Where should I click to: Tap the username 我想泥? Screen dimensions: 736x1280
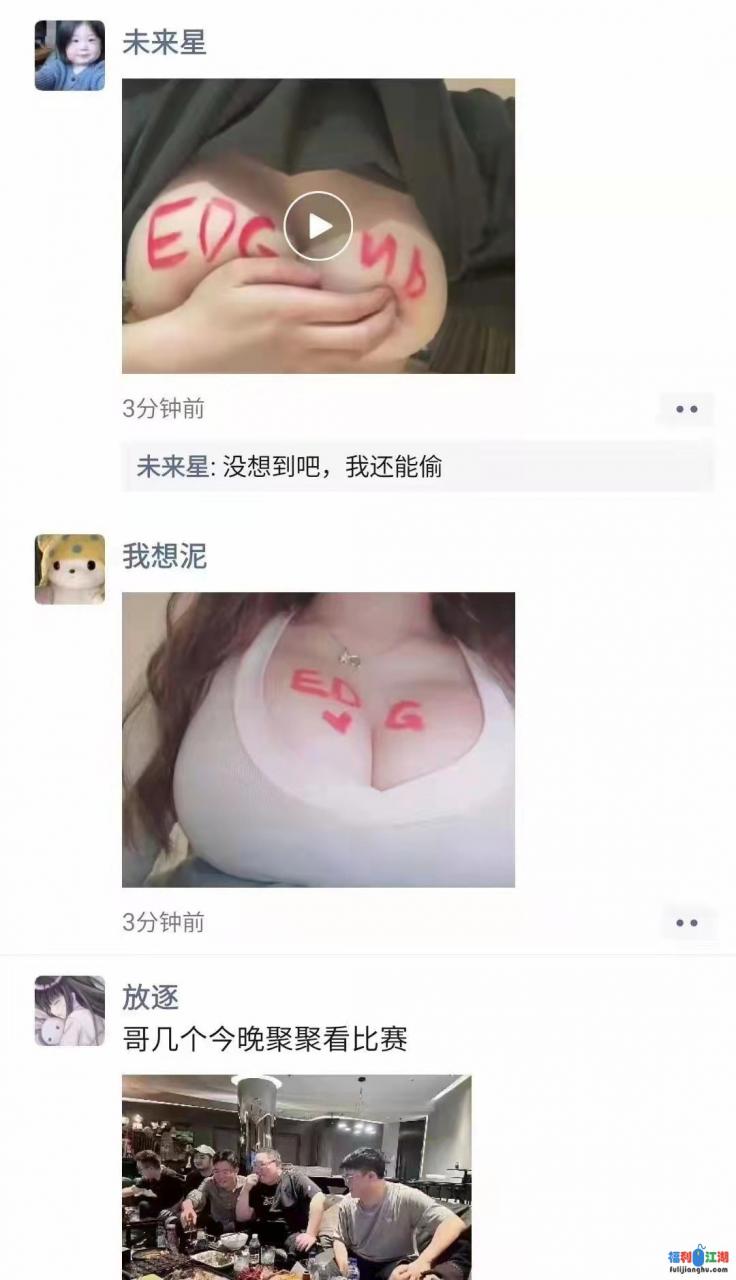tap(164, 556)
